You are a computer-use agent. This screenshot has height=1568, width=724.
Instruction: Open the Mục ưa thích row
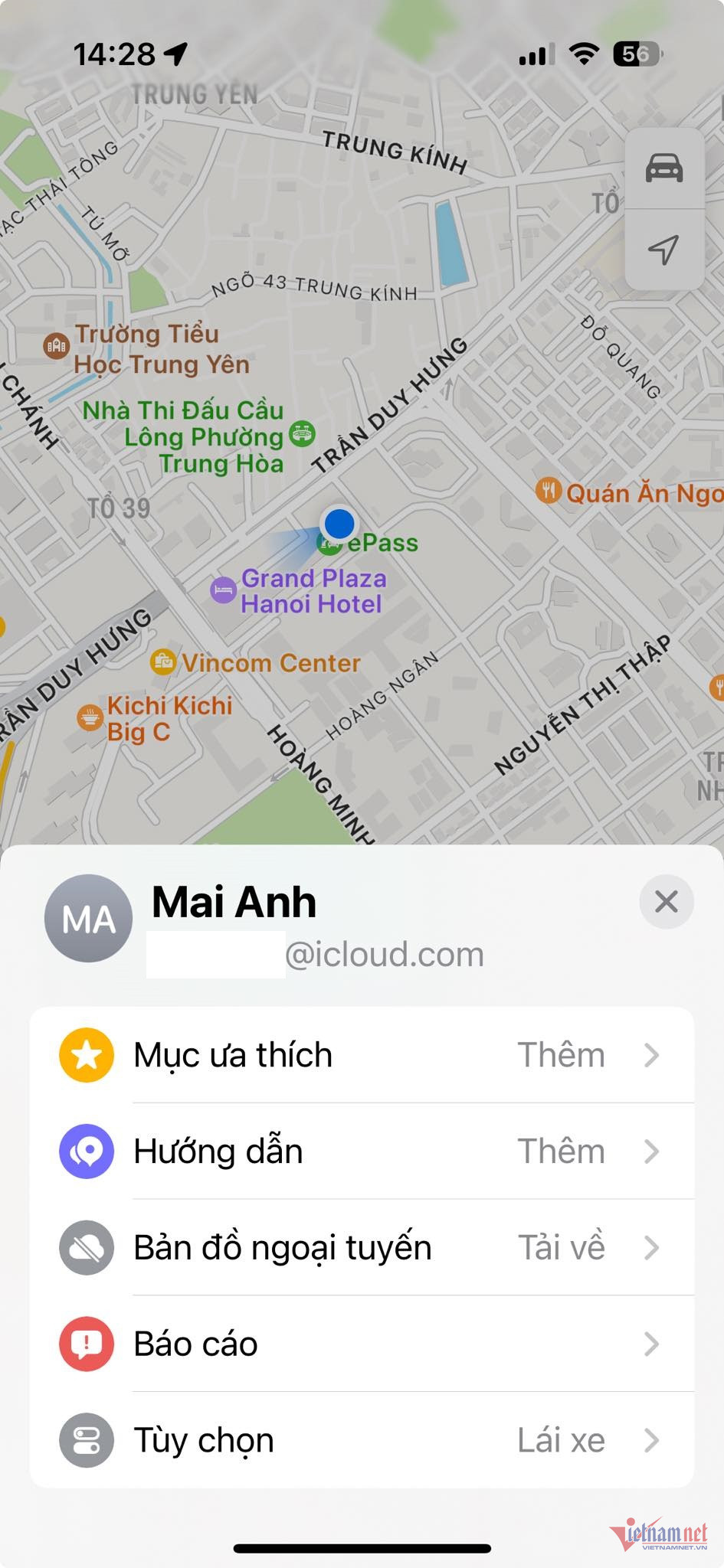362,1055
